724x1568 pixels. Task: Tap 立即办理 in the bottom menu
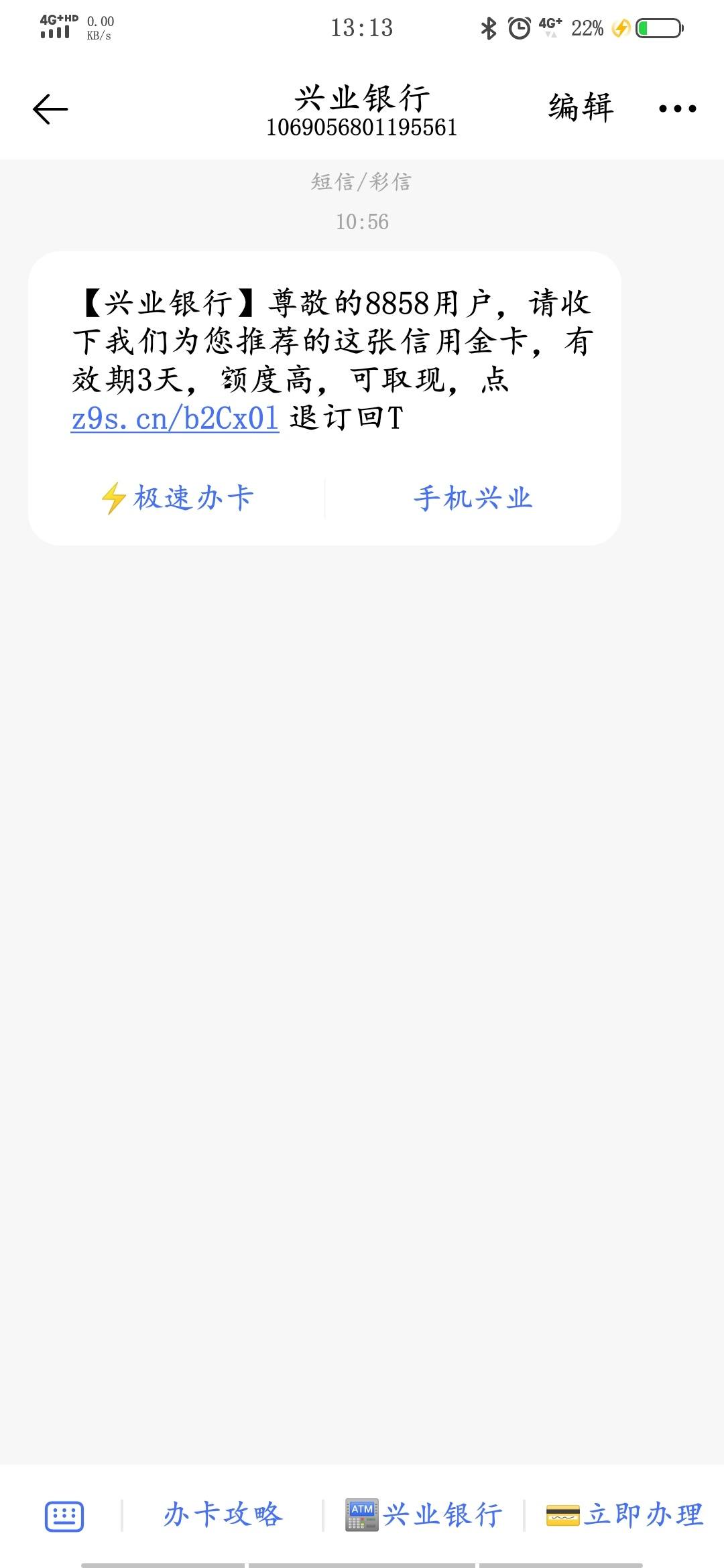click(625, 1515)
